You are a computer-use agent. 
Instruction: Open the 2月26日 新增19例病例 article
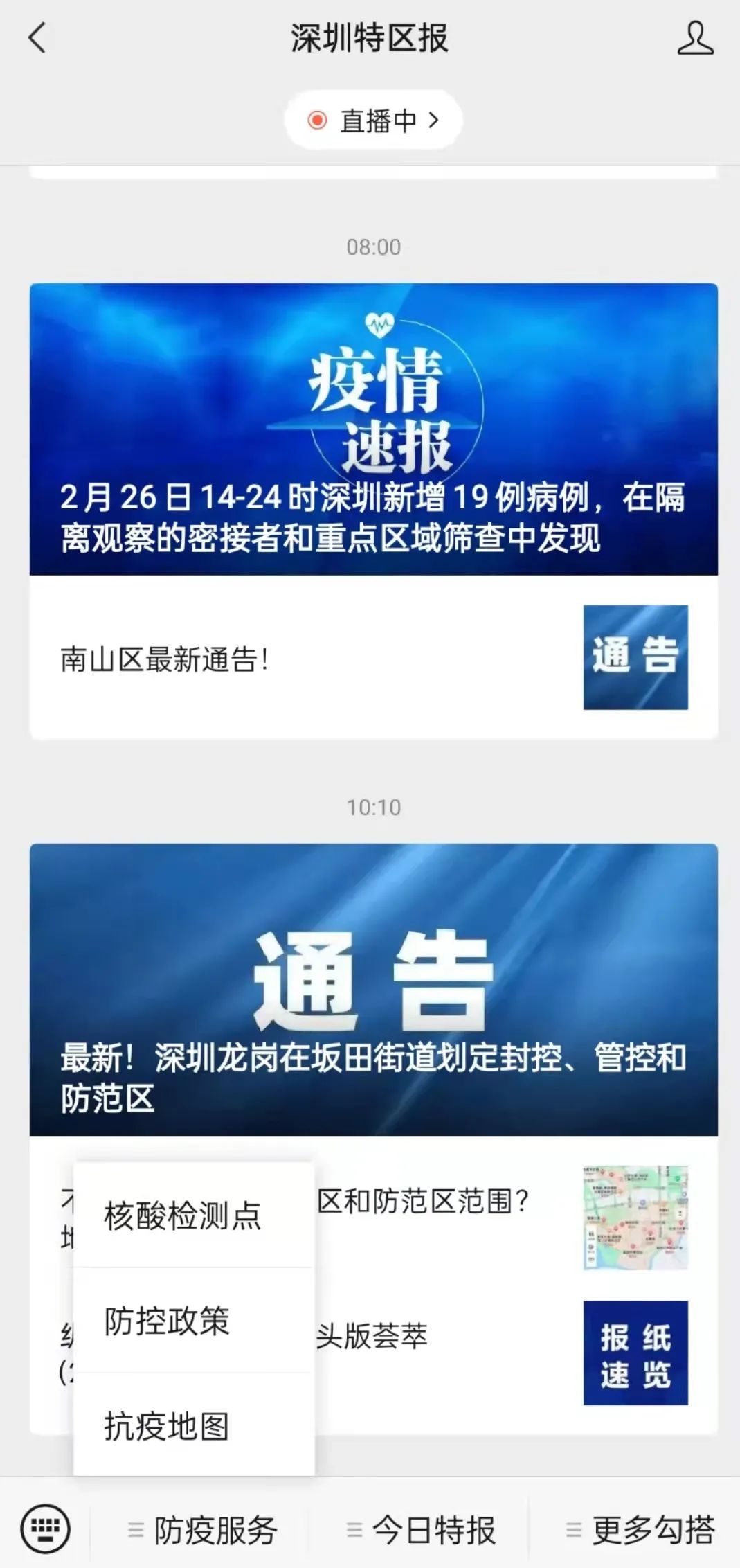(x=373, y=429)
